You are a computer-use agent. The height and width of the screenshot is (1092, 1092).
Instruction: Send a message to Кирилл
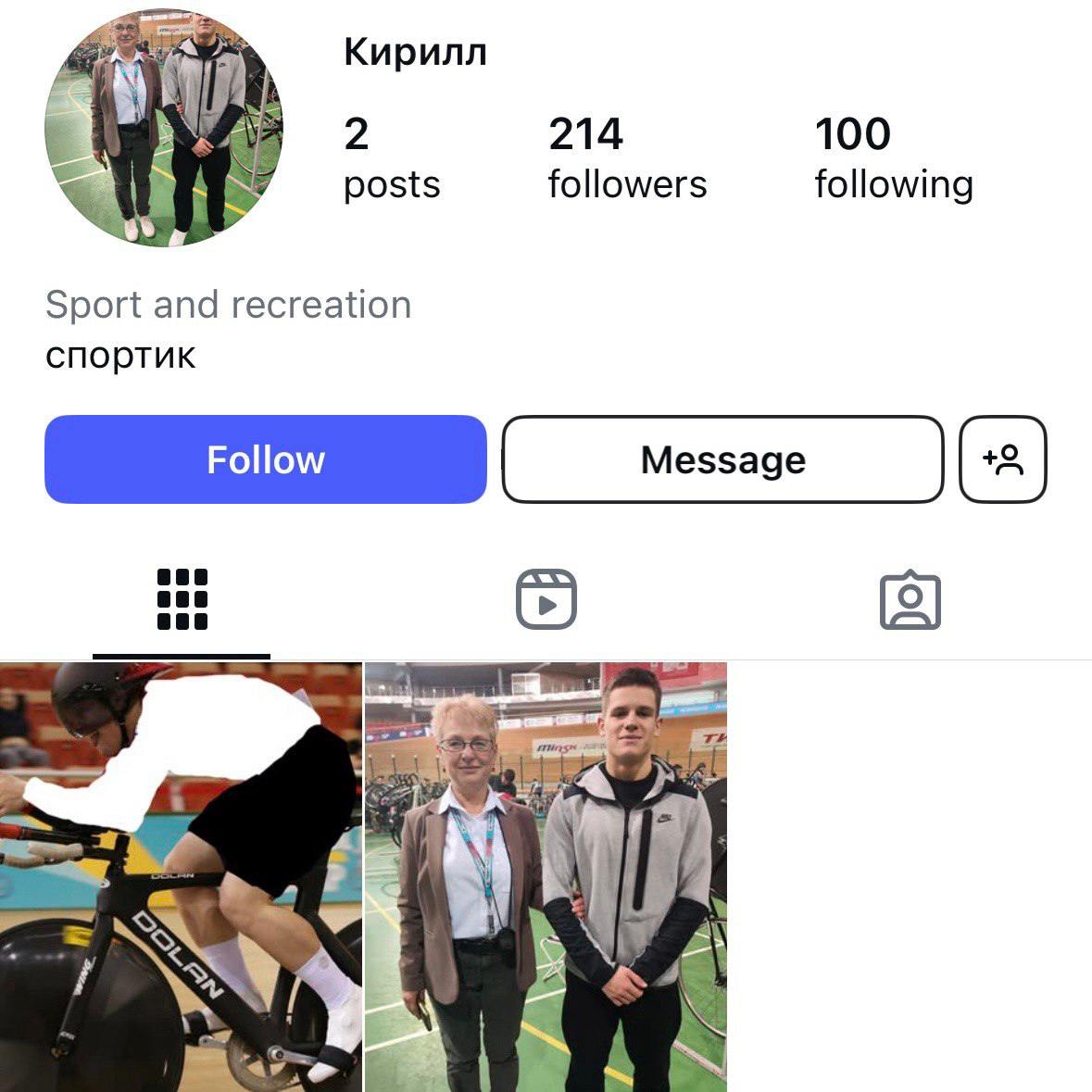click(x=722, y=459)
